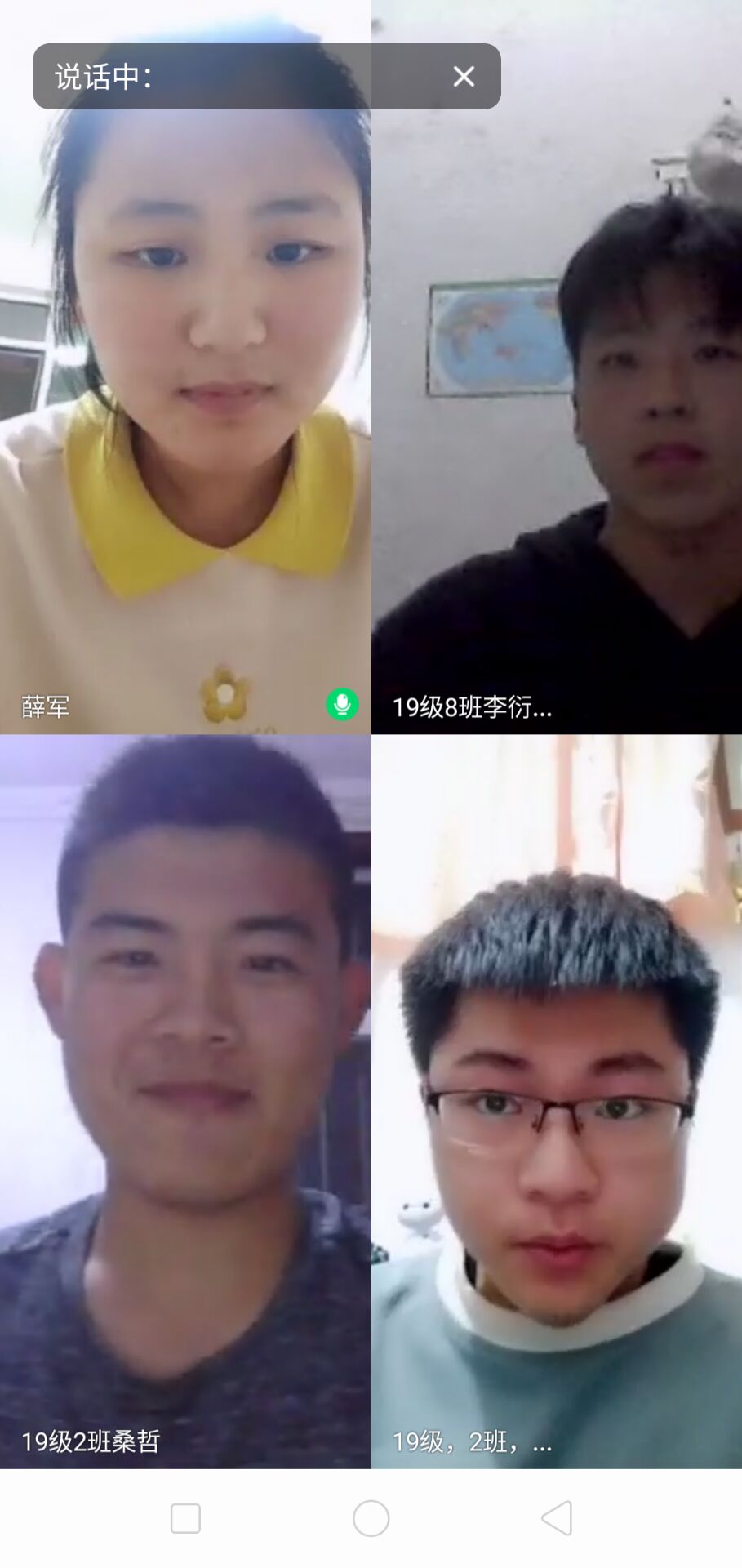
Task: Open the 19级2班桑哲 video tile
Action: pyautogui.click(x=185, y=1102)
